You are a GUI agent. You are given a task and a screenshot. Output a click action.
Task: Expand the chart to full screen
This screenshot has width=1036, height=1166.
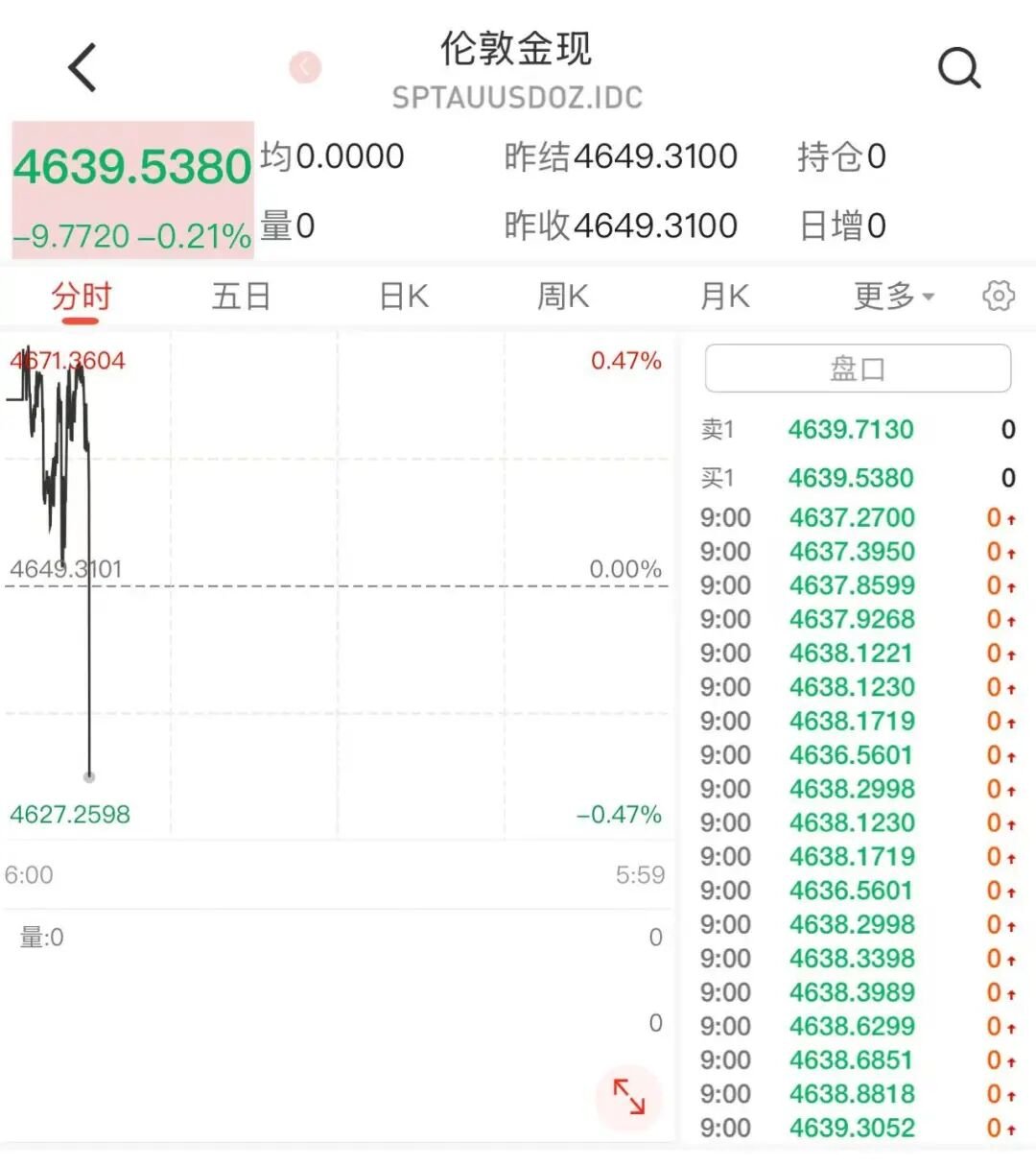(629, 1096)
